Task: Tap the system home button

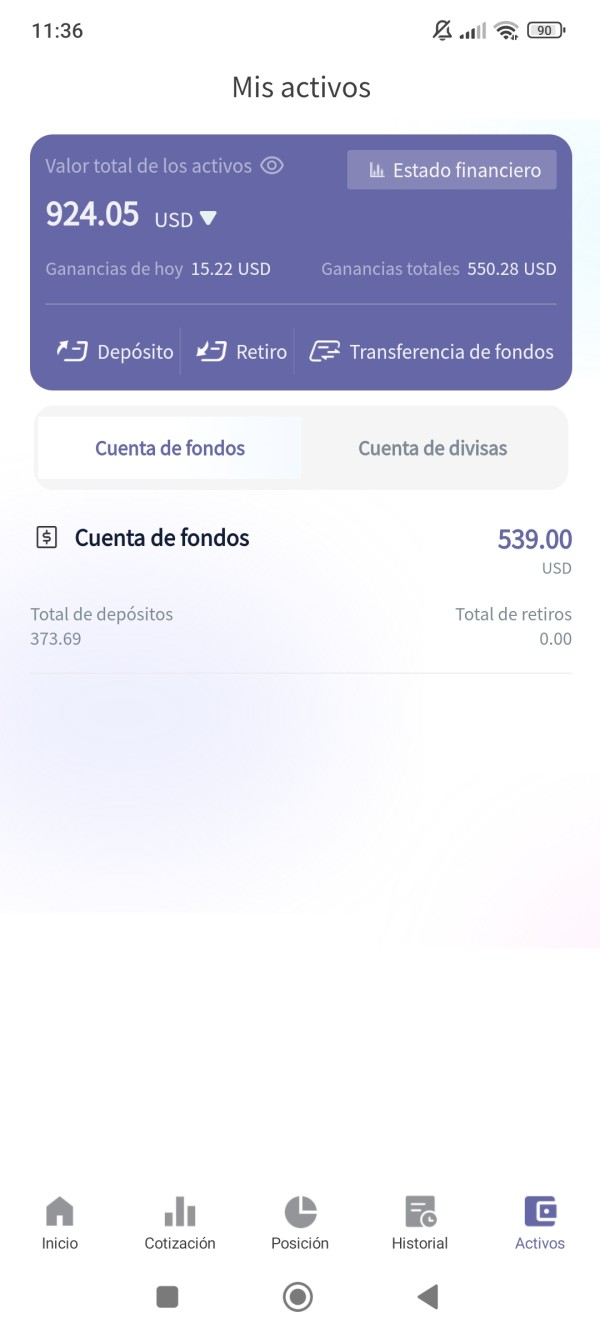Action: (x=298, y=1297)
